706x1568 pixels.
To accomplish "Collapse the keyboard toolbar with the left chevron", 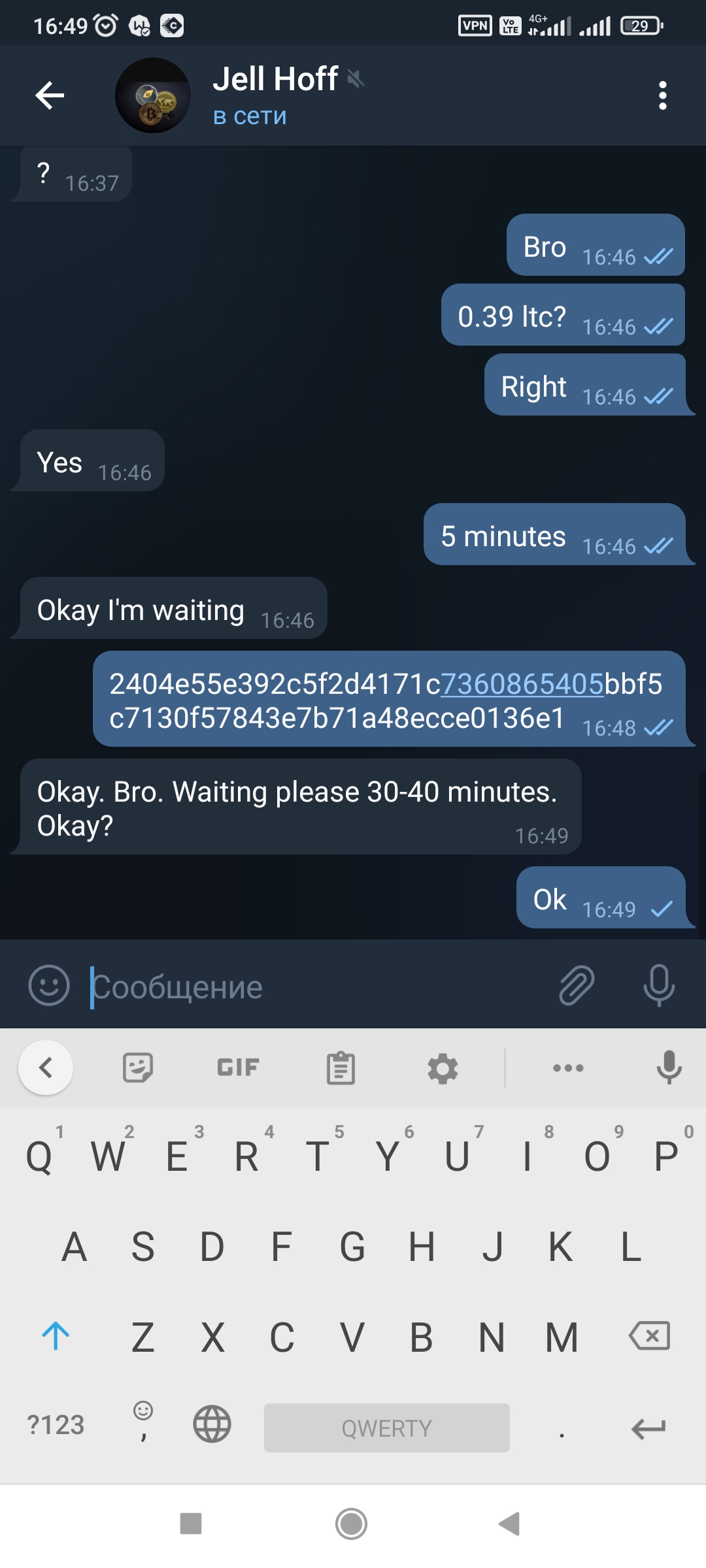I will 46,1068.
